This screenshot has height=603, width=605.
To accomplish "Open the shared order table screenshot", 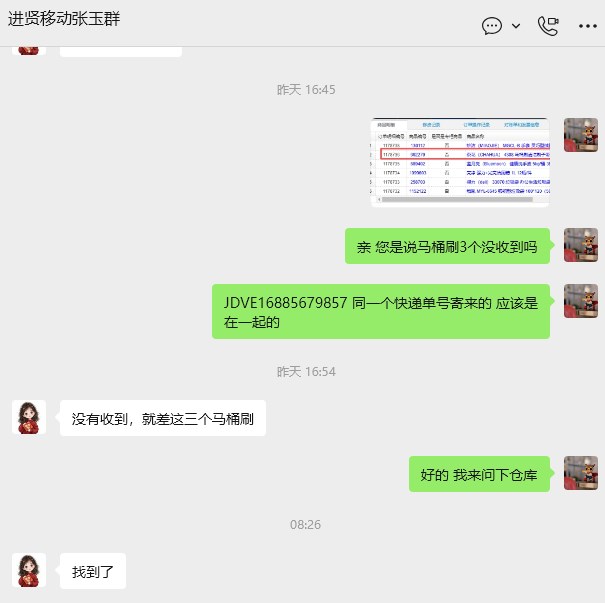I will pyautogui.click(x=461, y=162).
